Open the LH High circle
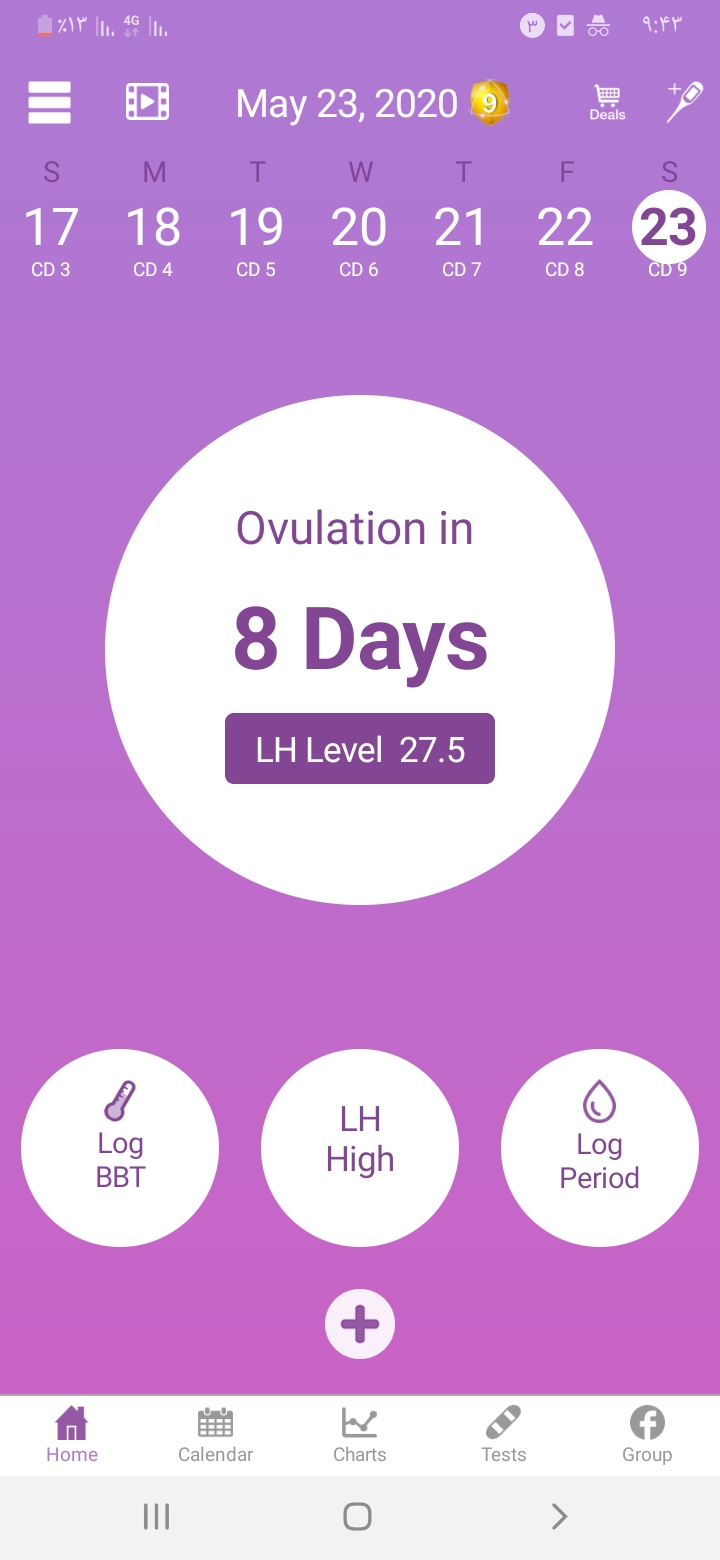Viewport: 720px width, 1560px height. [360, 1148]
